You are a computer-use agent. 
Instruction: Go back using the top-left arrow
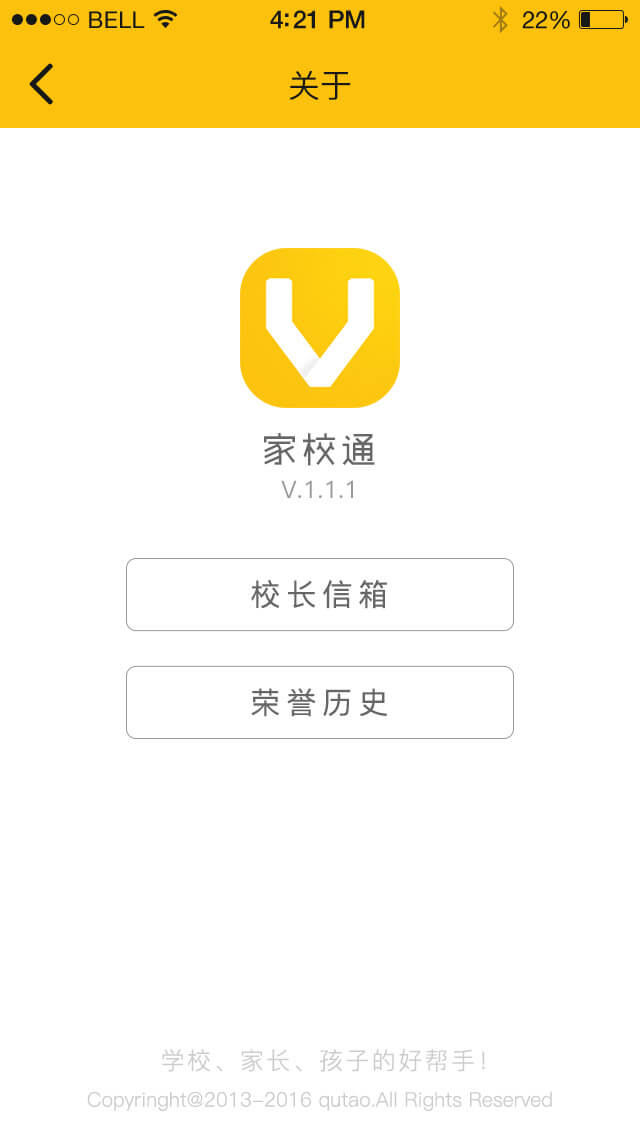(x=42, y=84)
